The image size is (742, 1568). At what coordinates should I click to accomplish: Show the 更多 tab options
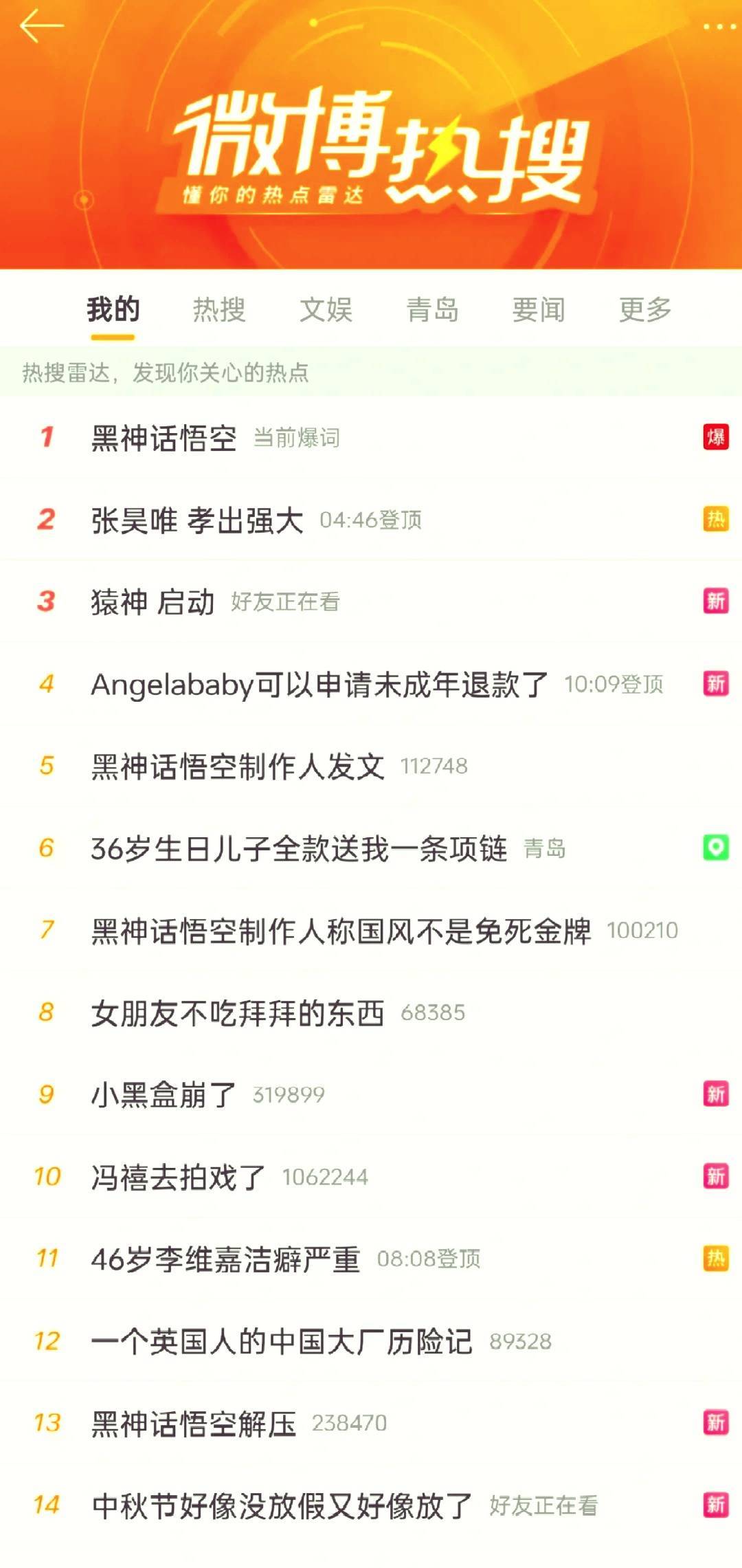(644, 310)
